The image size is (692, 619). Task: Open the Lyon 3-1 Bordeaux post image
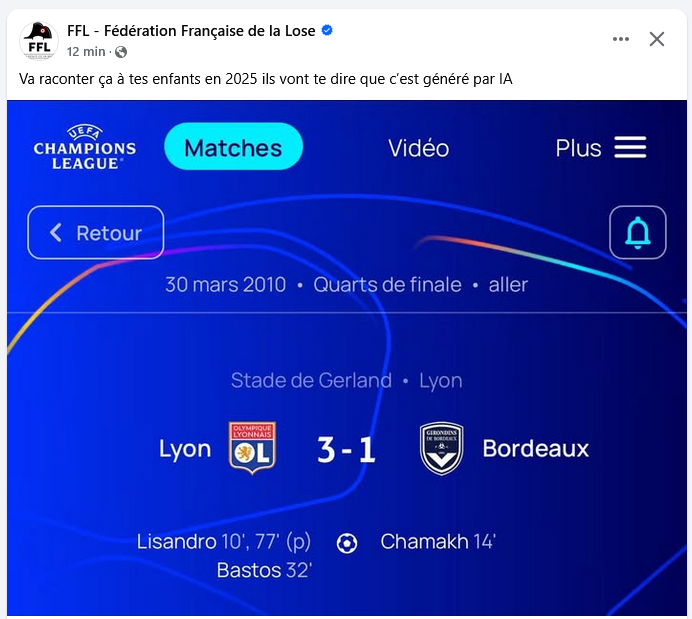click(x=346, y=400)
